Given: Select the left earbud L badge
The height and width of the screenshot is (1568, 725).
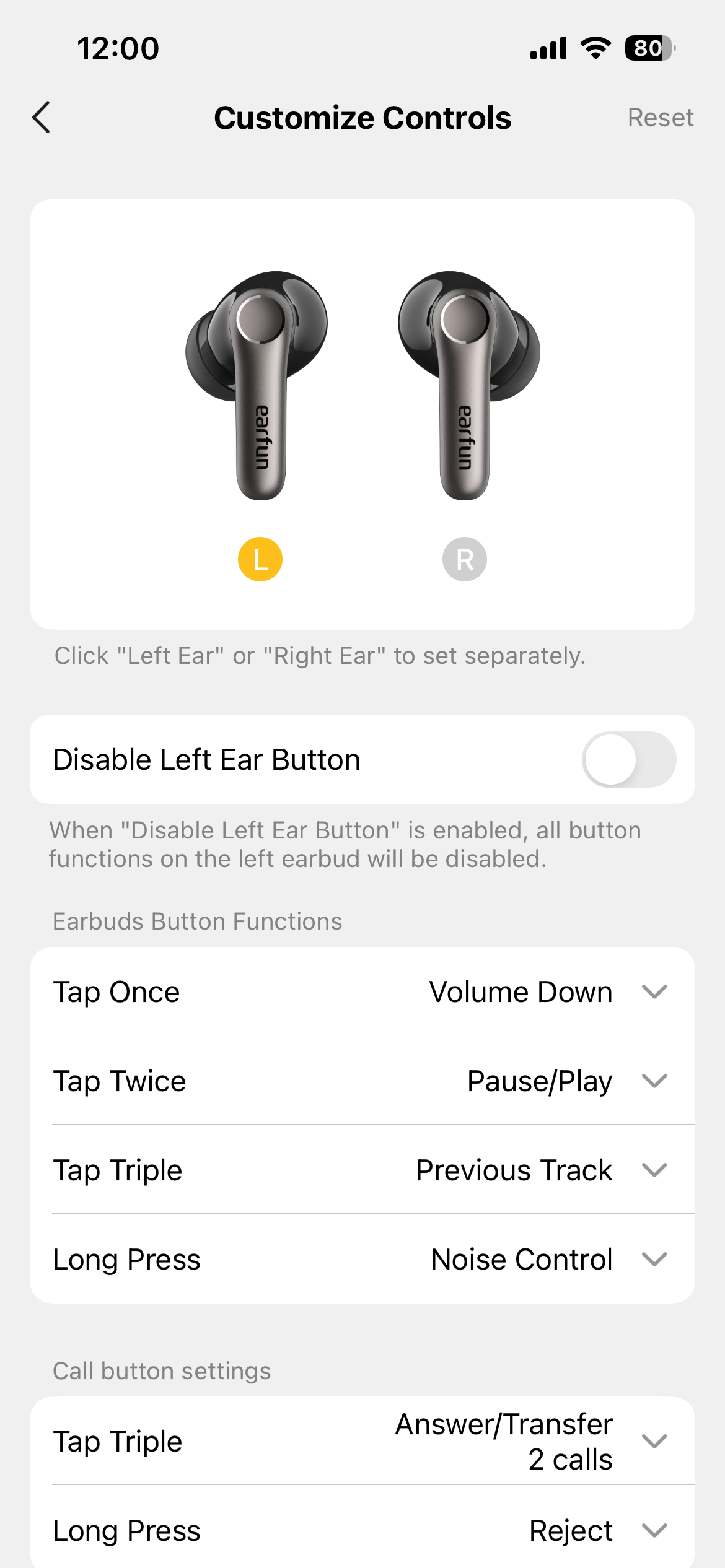Looking at the screenshot, I should click(260, 559).
